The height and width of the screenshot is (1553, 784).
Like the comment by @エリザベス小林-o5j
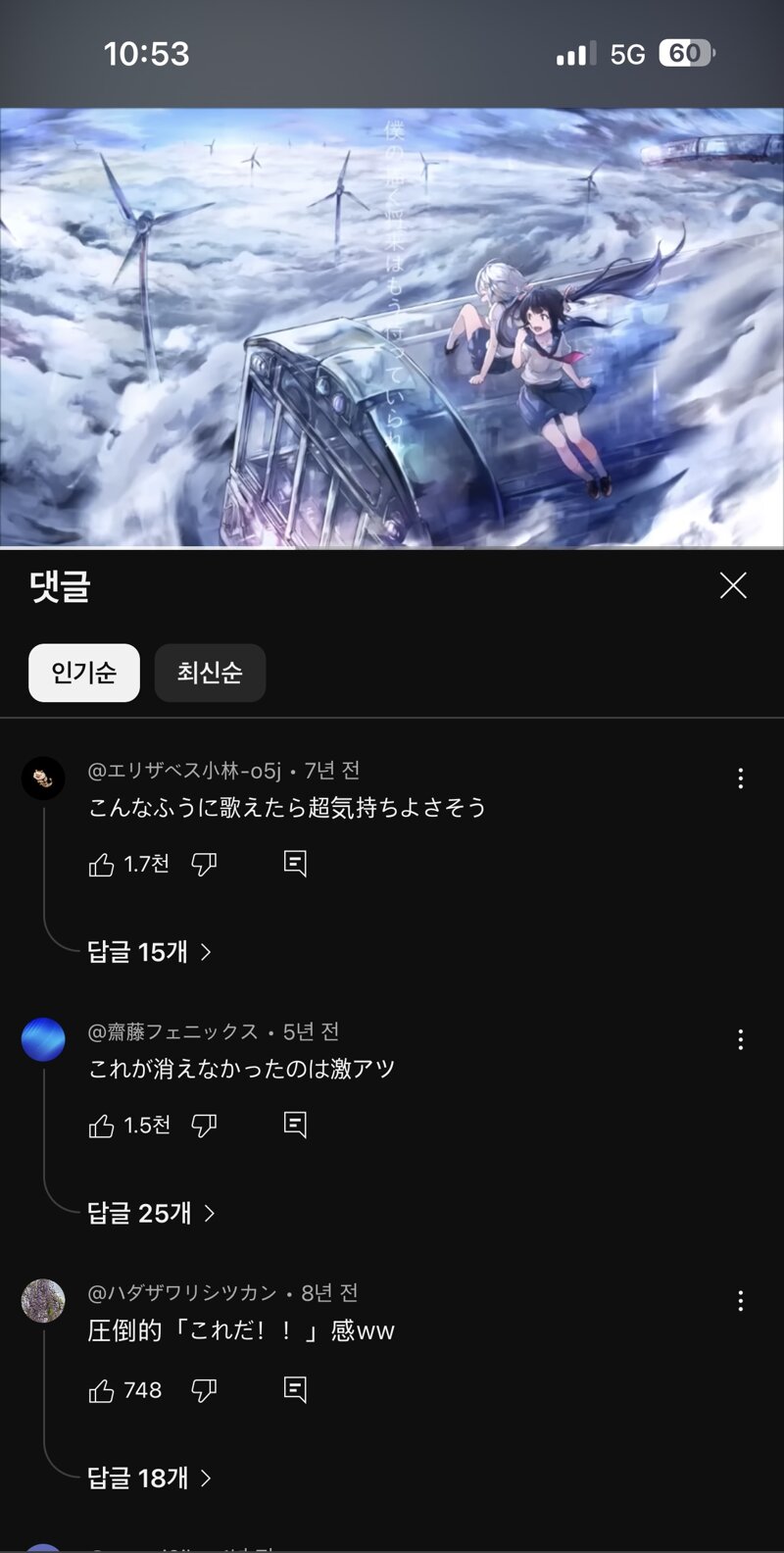pos(102,865)
